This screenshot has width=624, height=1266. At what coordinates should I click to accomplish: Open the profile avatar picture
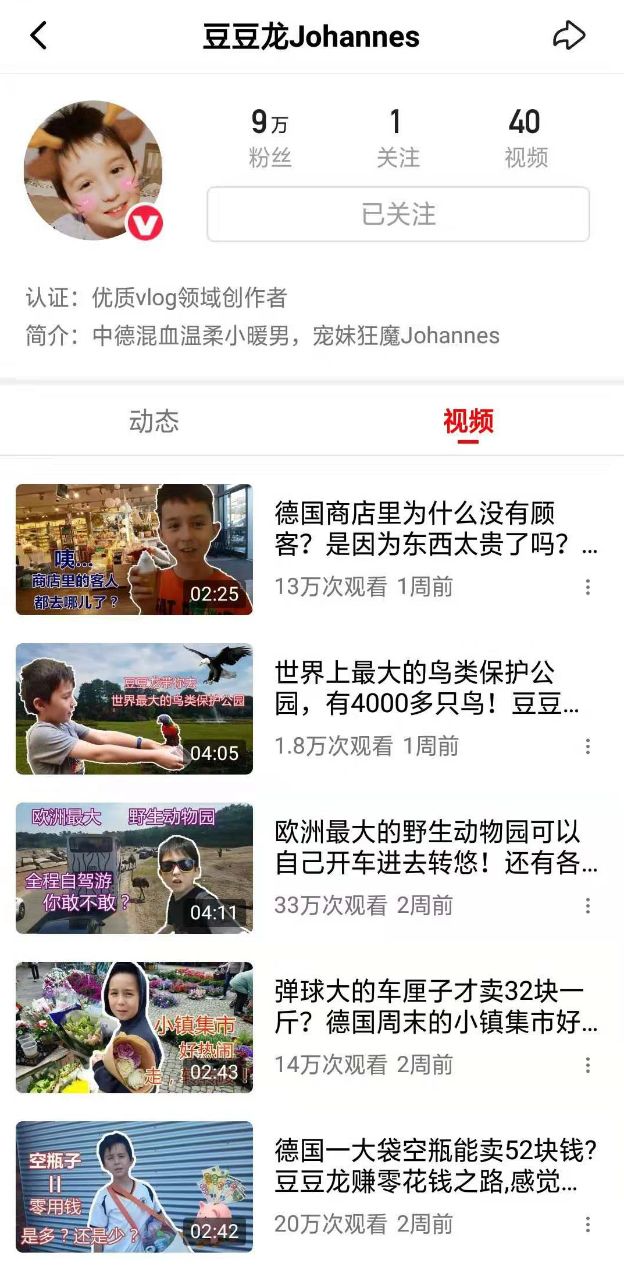[x=93, y=170]
